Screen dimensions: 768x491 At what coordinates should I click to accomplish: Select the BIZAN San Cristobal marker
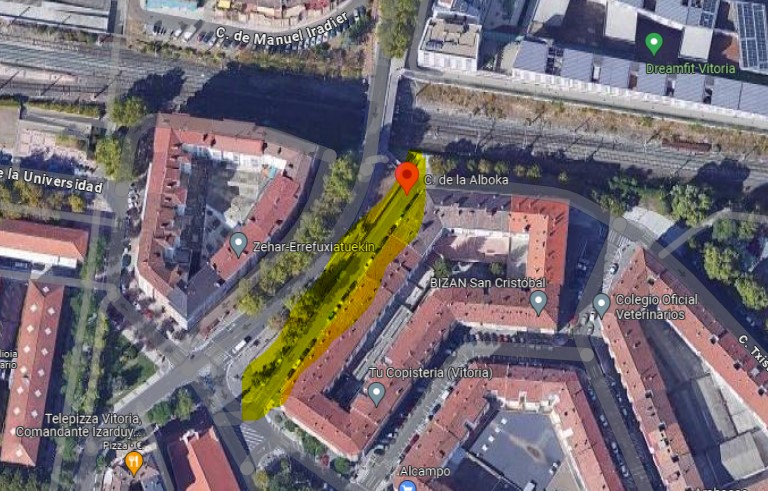click(538, 301)
